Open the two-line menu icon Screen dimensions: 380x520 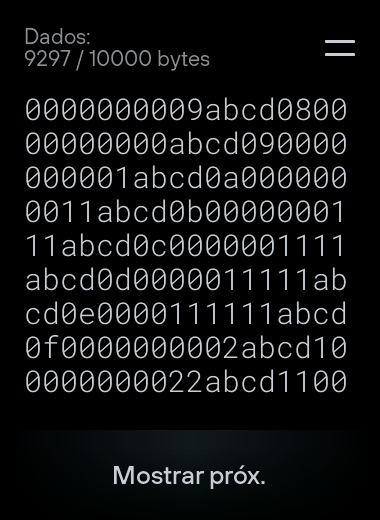pos(340,48)
